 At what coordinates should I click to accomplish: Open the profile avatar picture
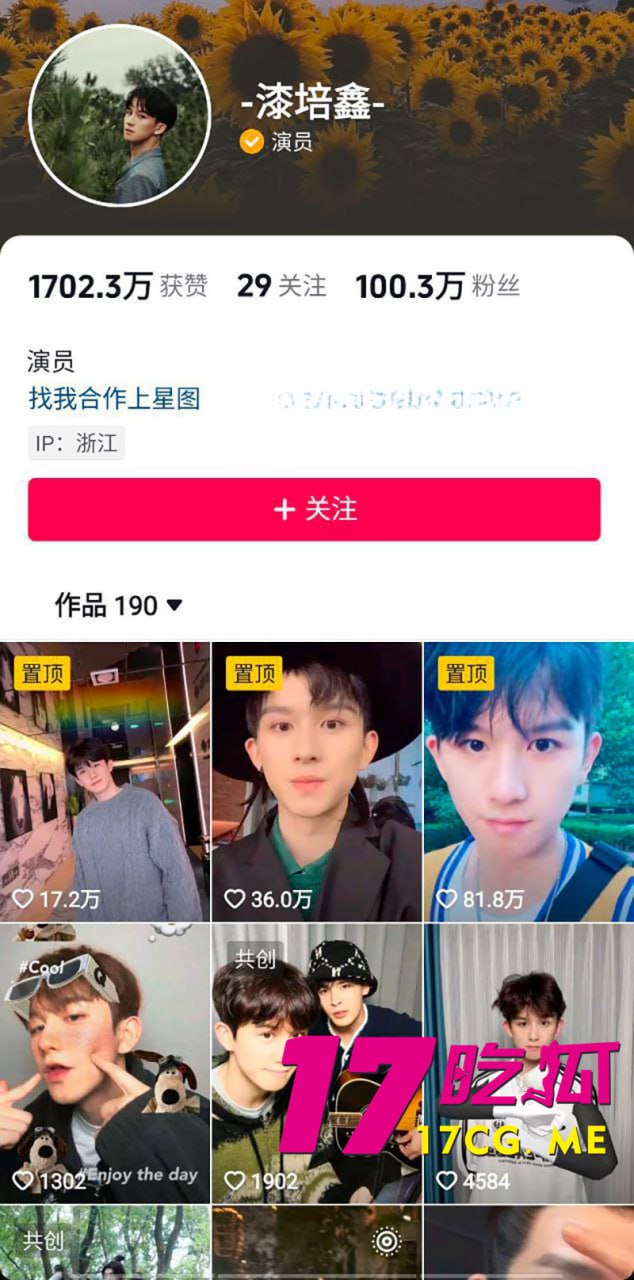pyautogui.click(x=119, y=114)
